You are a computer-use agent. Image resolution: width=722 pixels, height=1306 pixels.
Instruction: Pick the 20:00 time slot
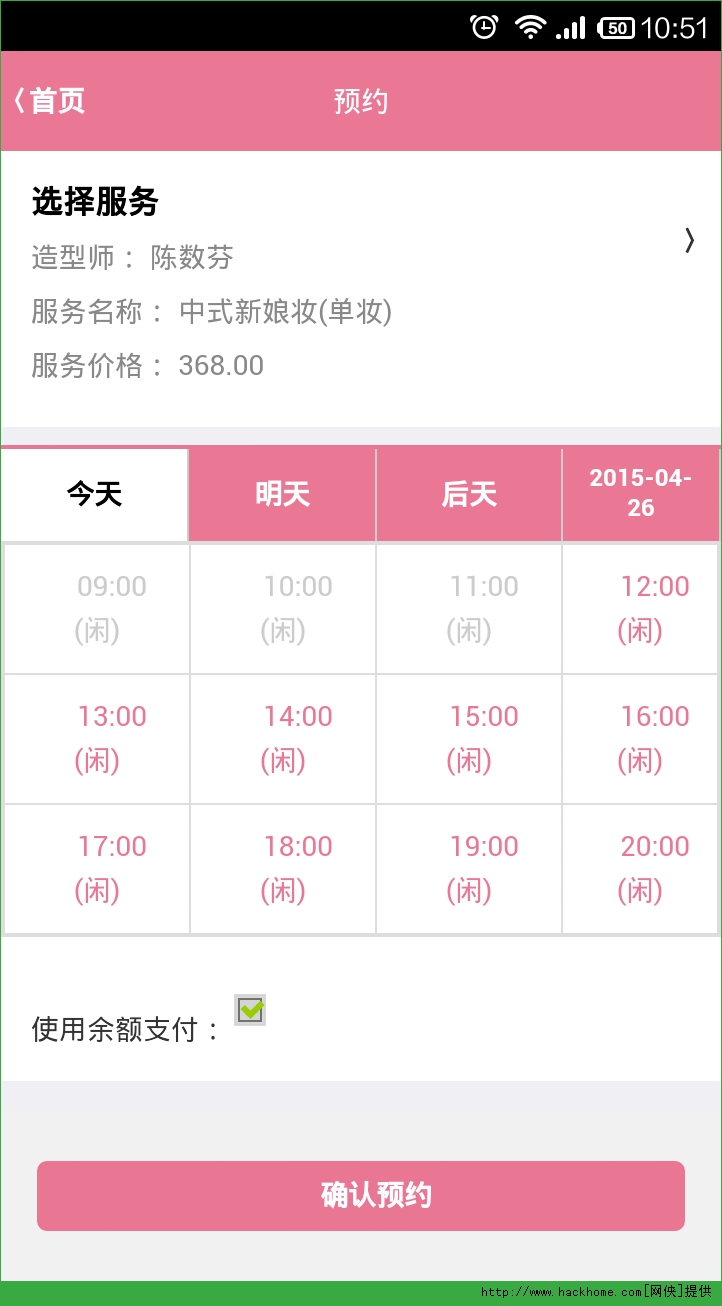click(x=640, y=869)
